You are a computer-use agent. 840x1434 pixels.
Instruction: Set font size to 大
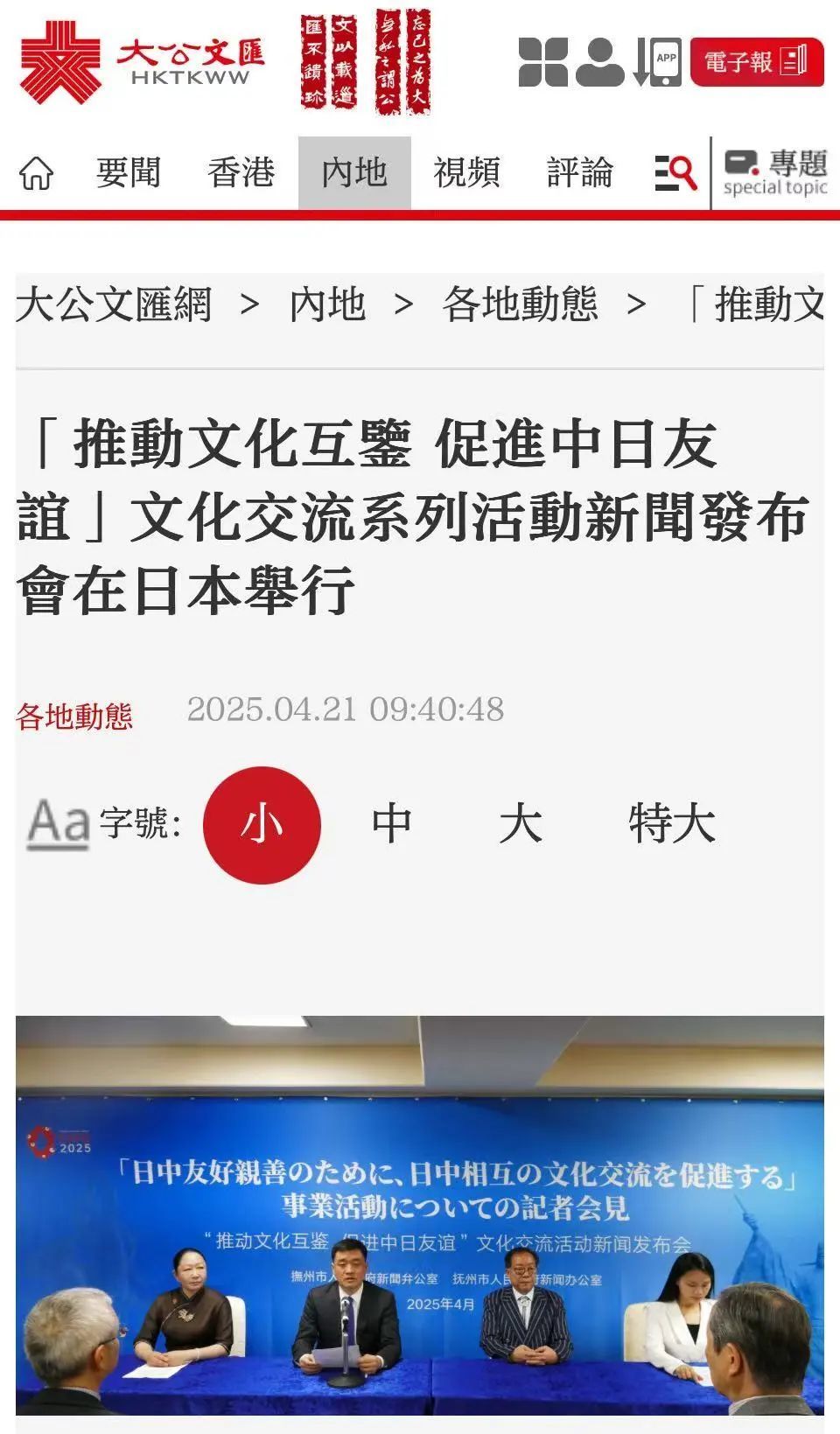[520, 824]
